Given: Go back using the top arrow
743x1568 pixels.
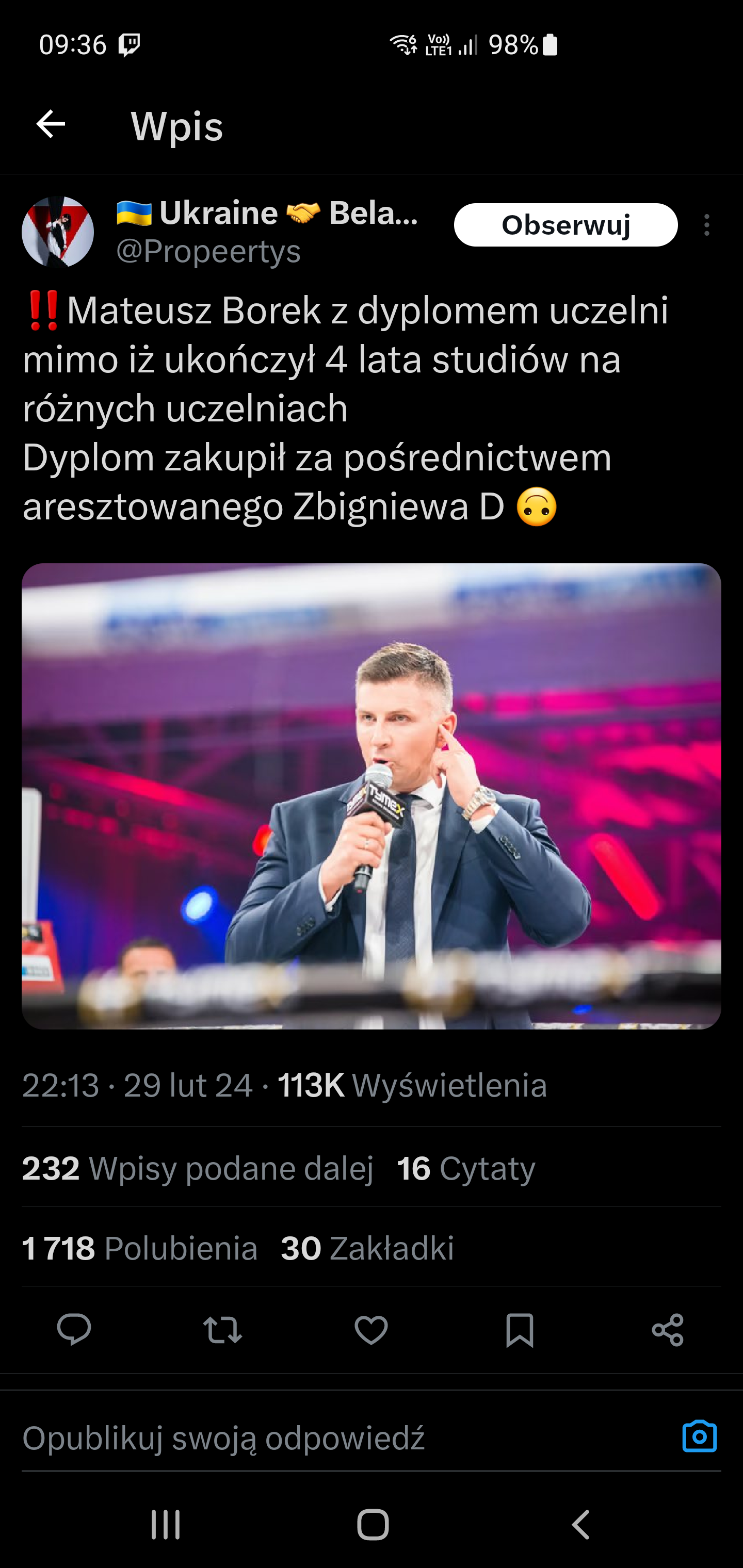Looking at the screenshot, I should tap(51, 125).
